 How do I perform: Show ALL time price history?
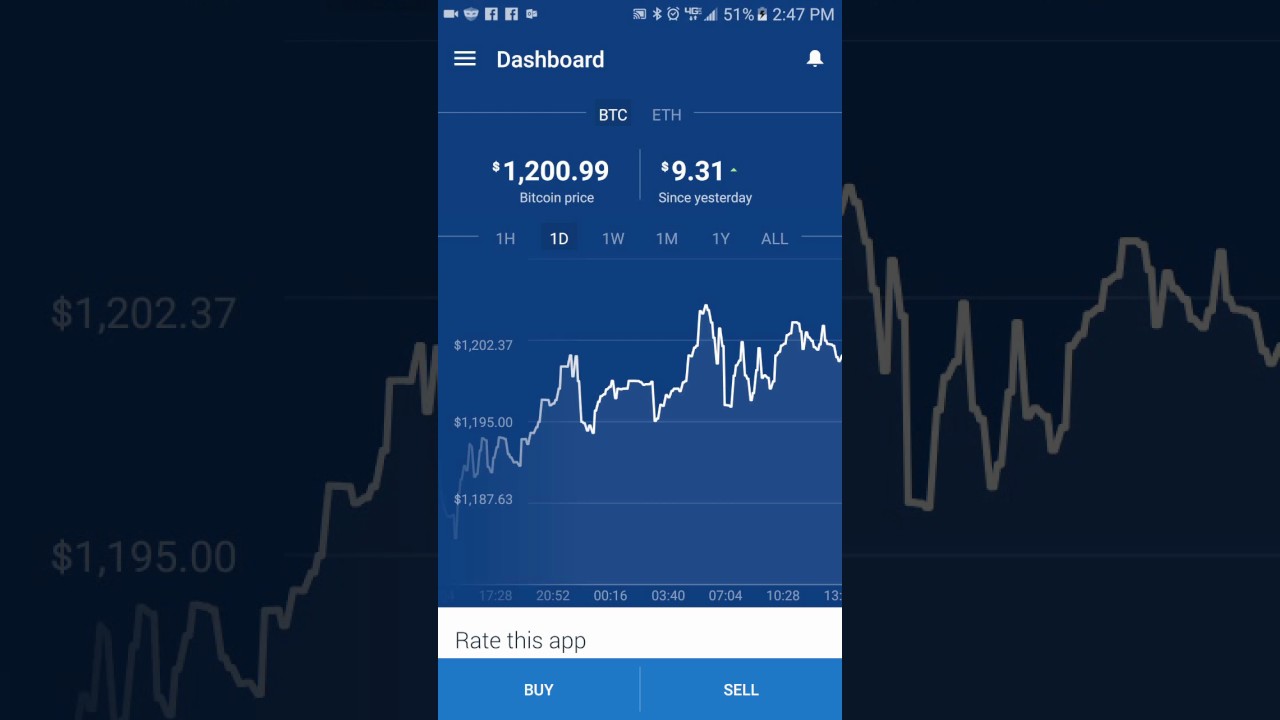pos(775,238)
